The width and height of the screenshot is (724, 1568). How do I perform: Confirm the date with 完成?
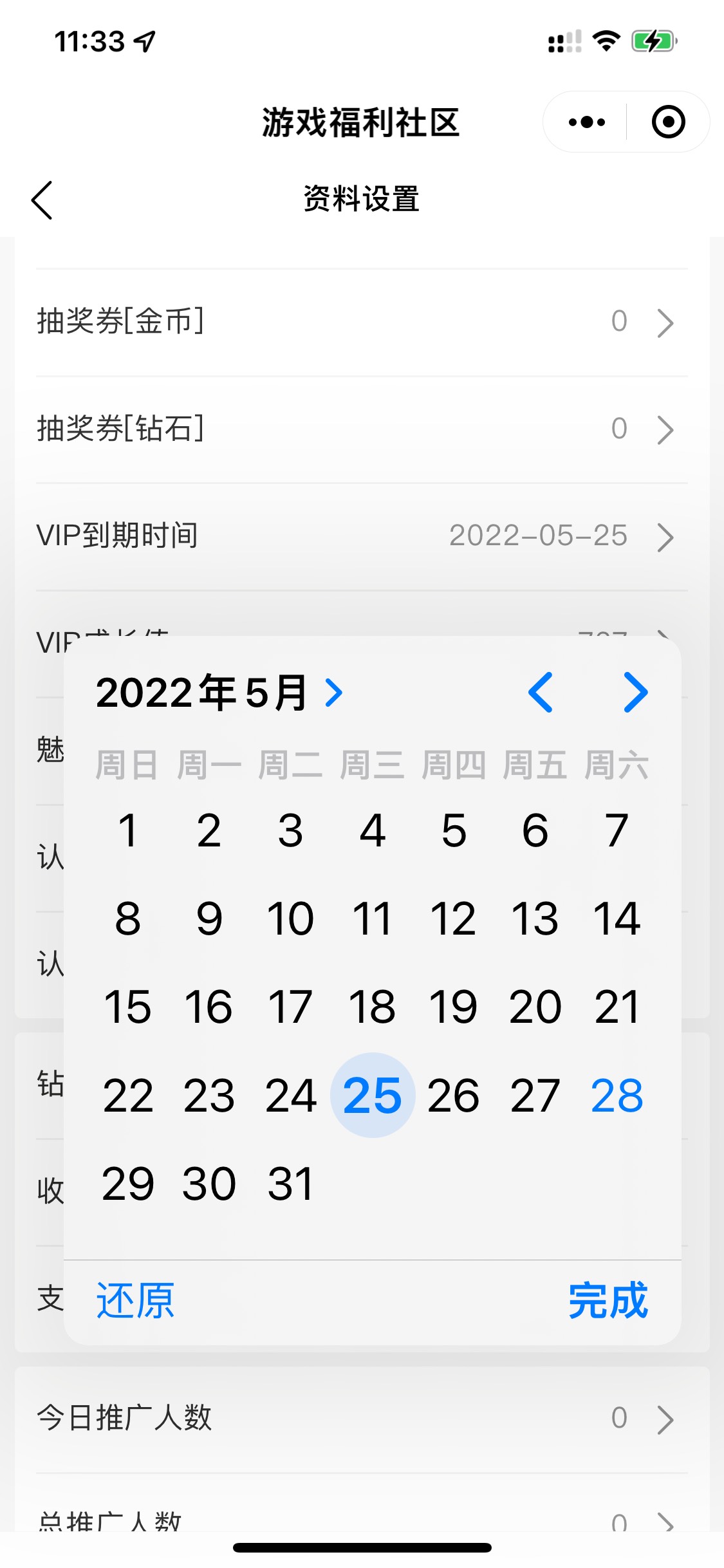click(608, 1301)
